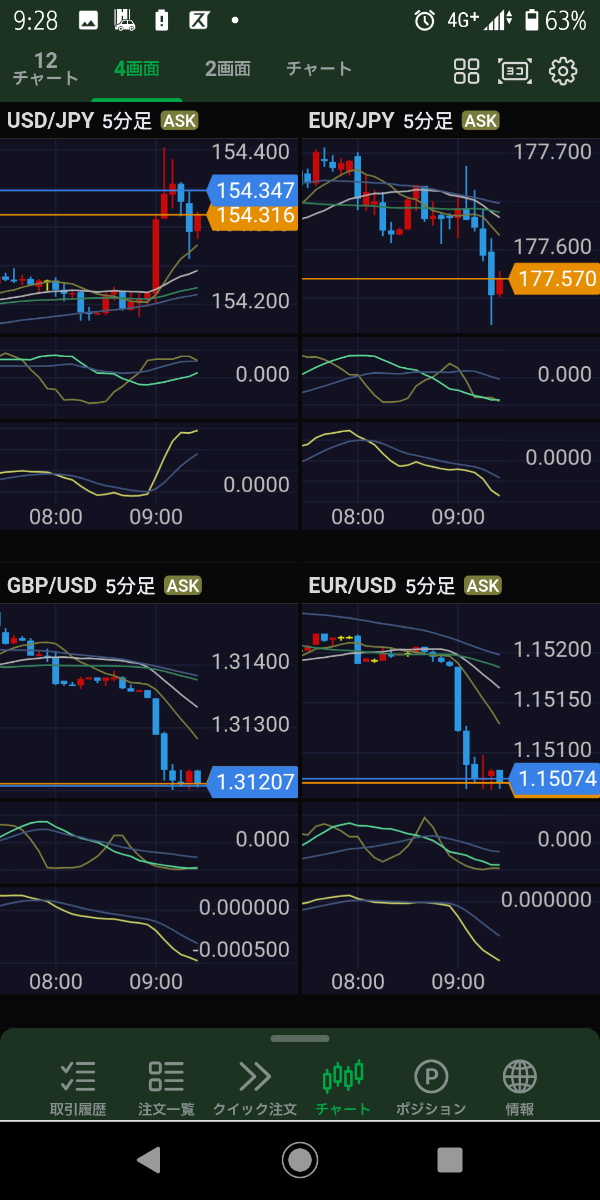The height and width of the screenshot is (1200, 600).
Task: Open the grid layout icon
Action: click(x=467, y=71)
